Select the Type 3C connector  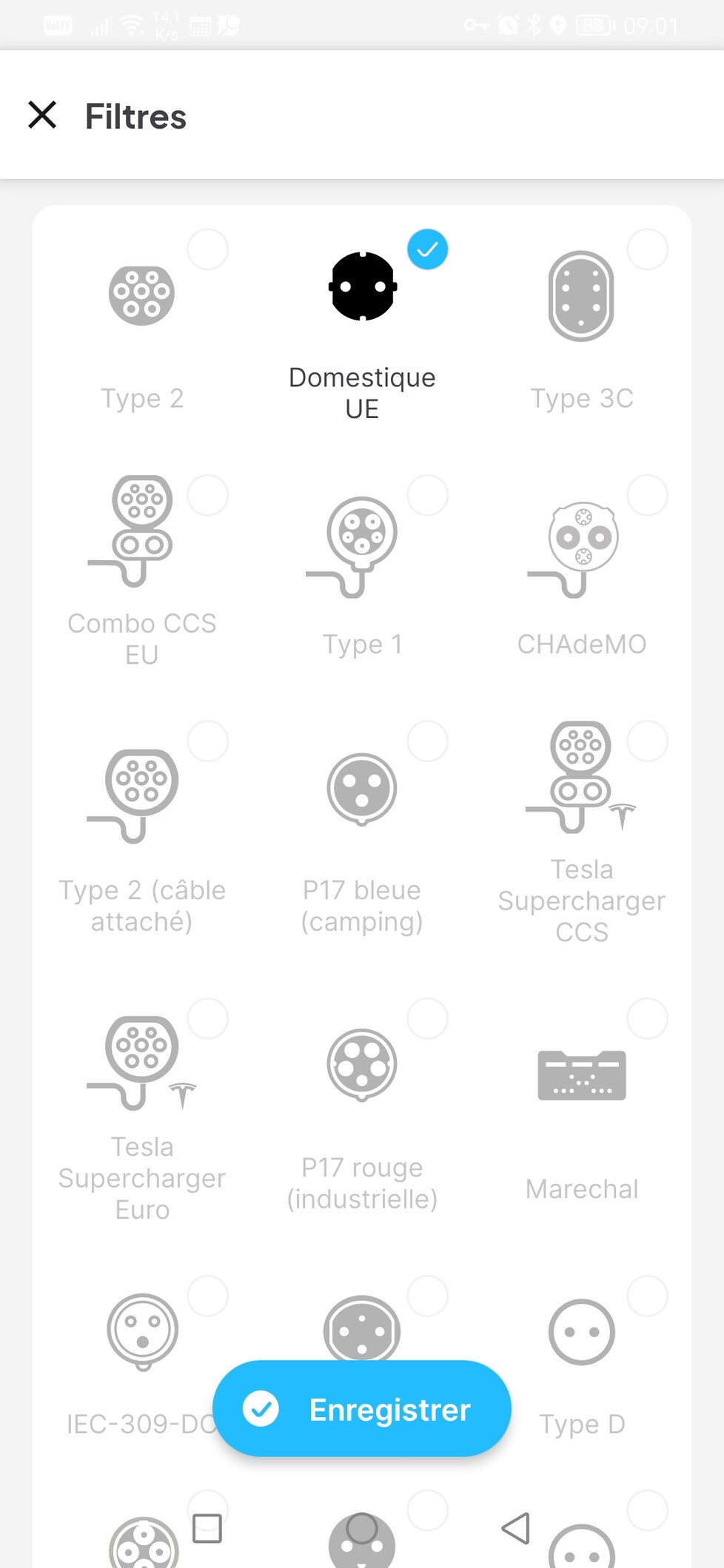(582, 326)
